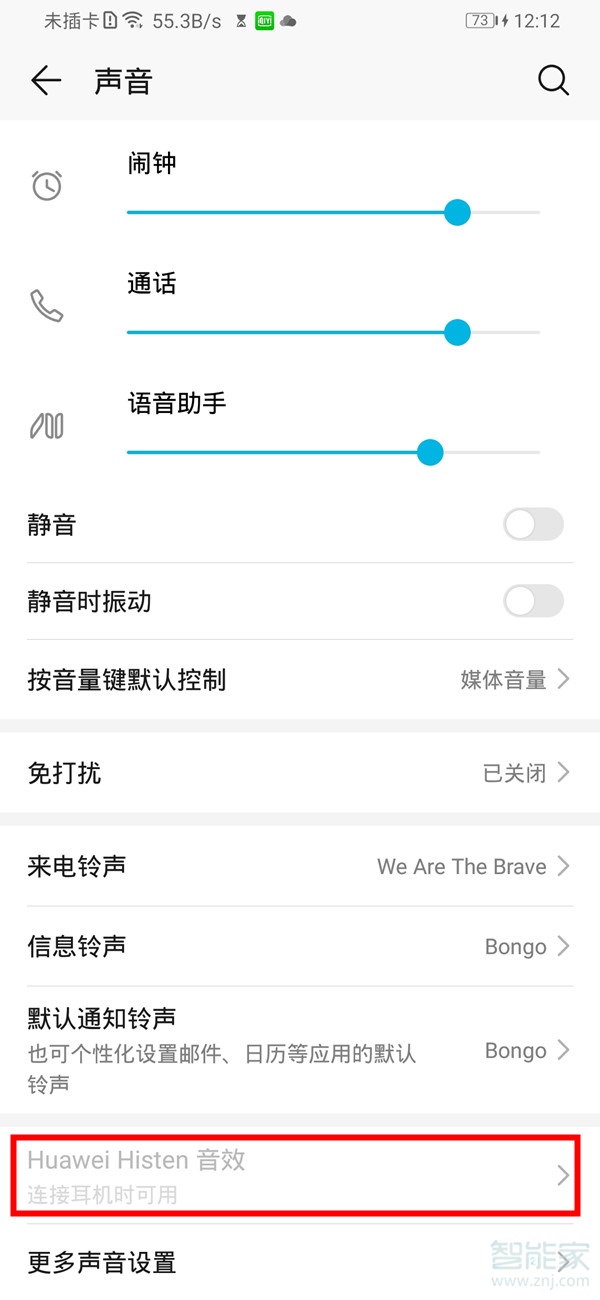Open 信息铃声 setting
The width and height of the screenshot is (600, 1300).
tap(300, 946)
